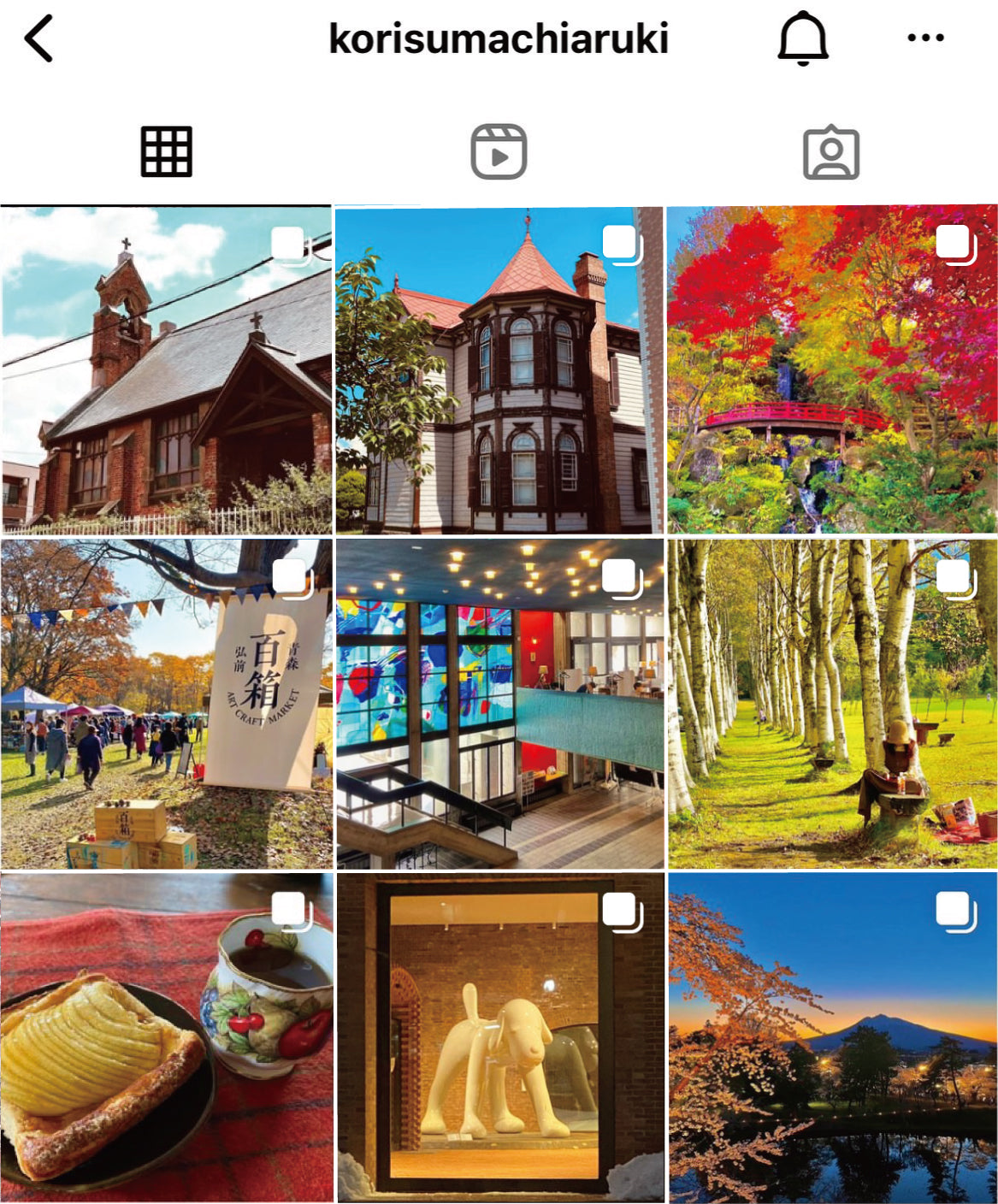The height and width of the screenshot is (1204, 998).
Task: Open the birch tree avenue post
Action: [831, 704]
